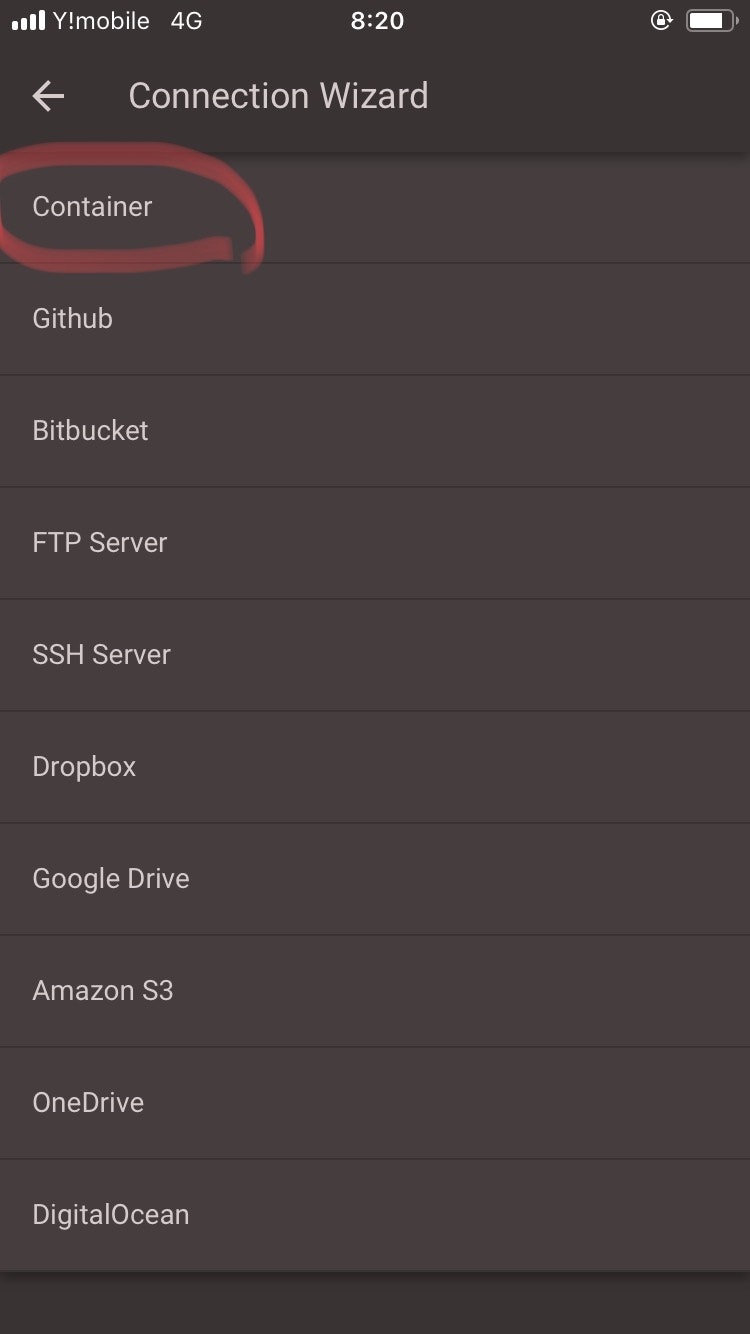Set up an SSH Server connection
Screen dimensions: 750x1334
(102, 655)
